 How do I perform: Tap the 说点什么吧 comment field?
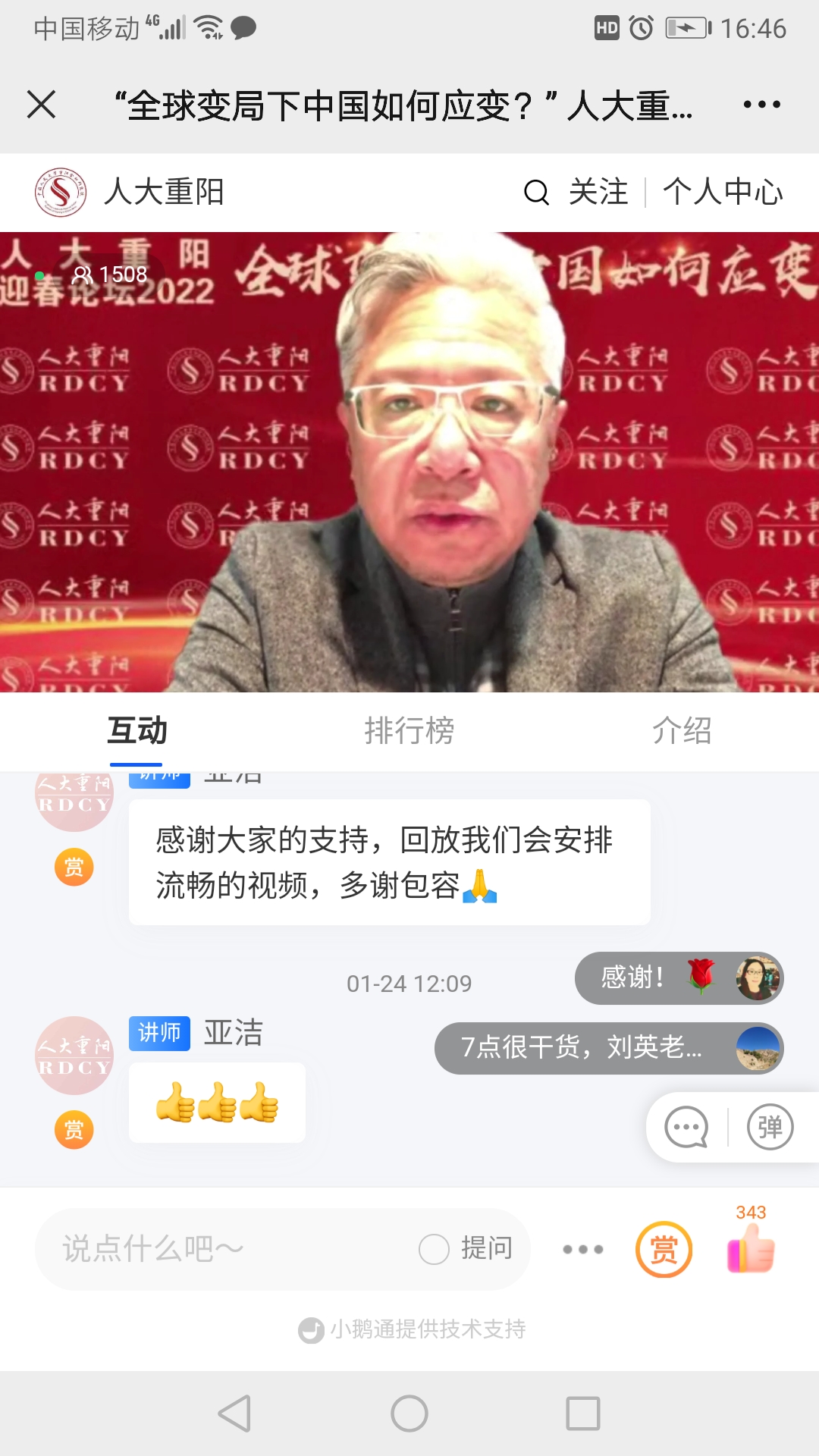(227, 1249)
